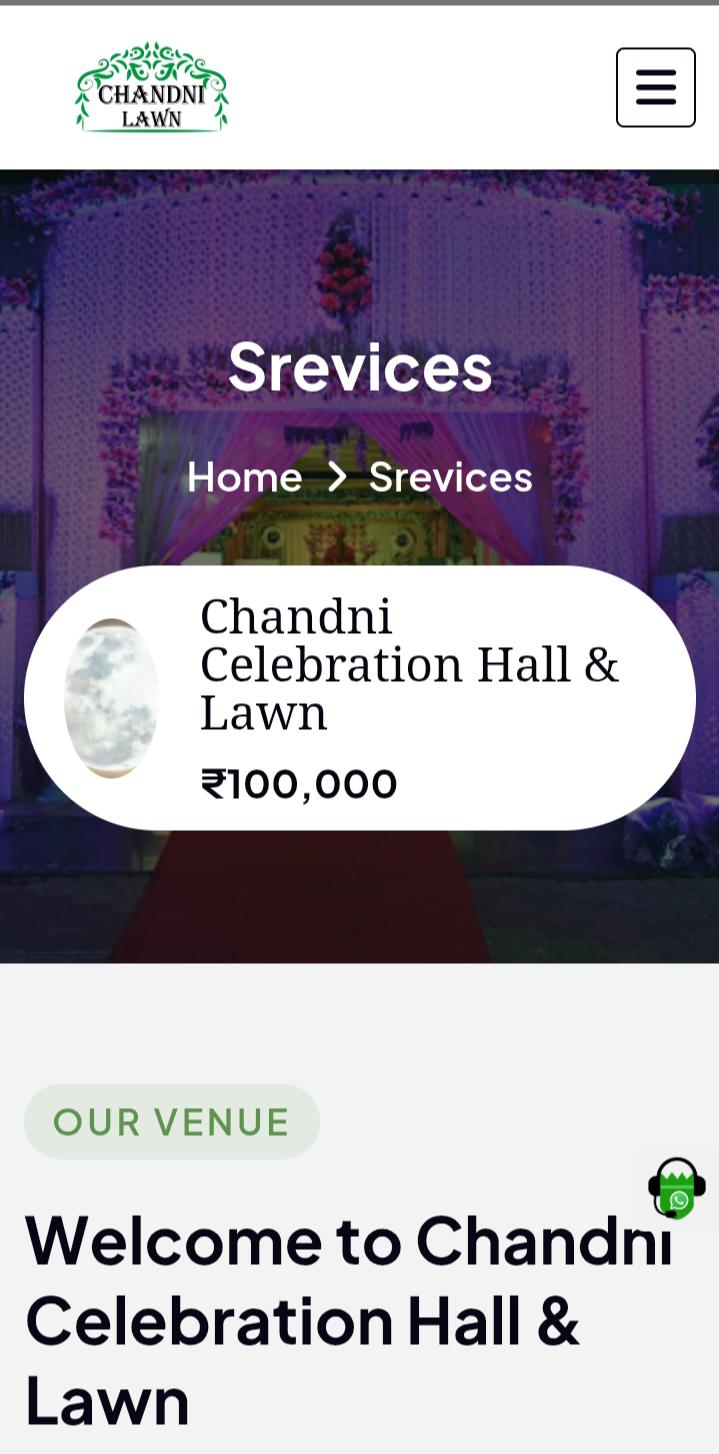Open the hamburger navigation menu
The image size is (719, 1454).
tap(655, 87)
